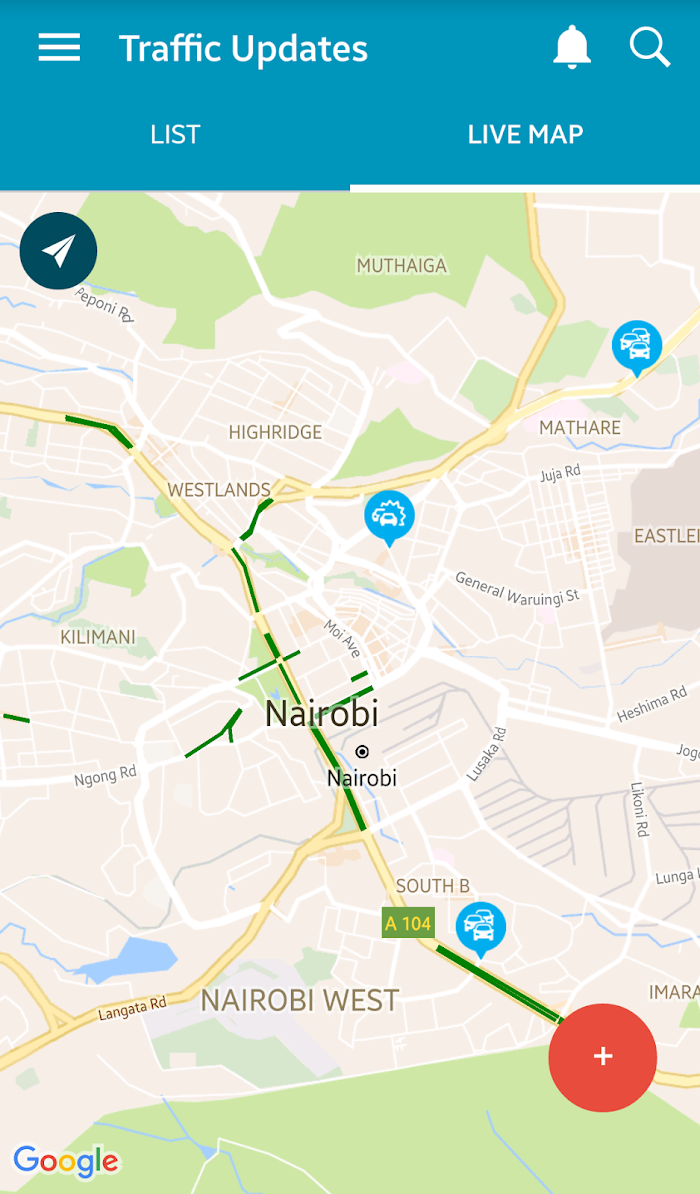Open the traffic marker near Mathare
This screenshot has width=700, height=1194.
637,346
